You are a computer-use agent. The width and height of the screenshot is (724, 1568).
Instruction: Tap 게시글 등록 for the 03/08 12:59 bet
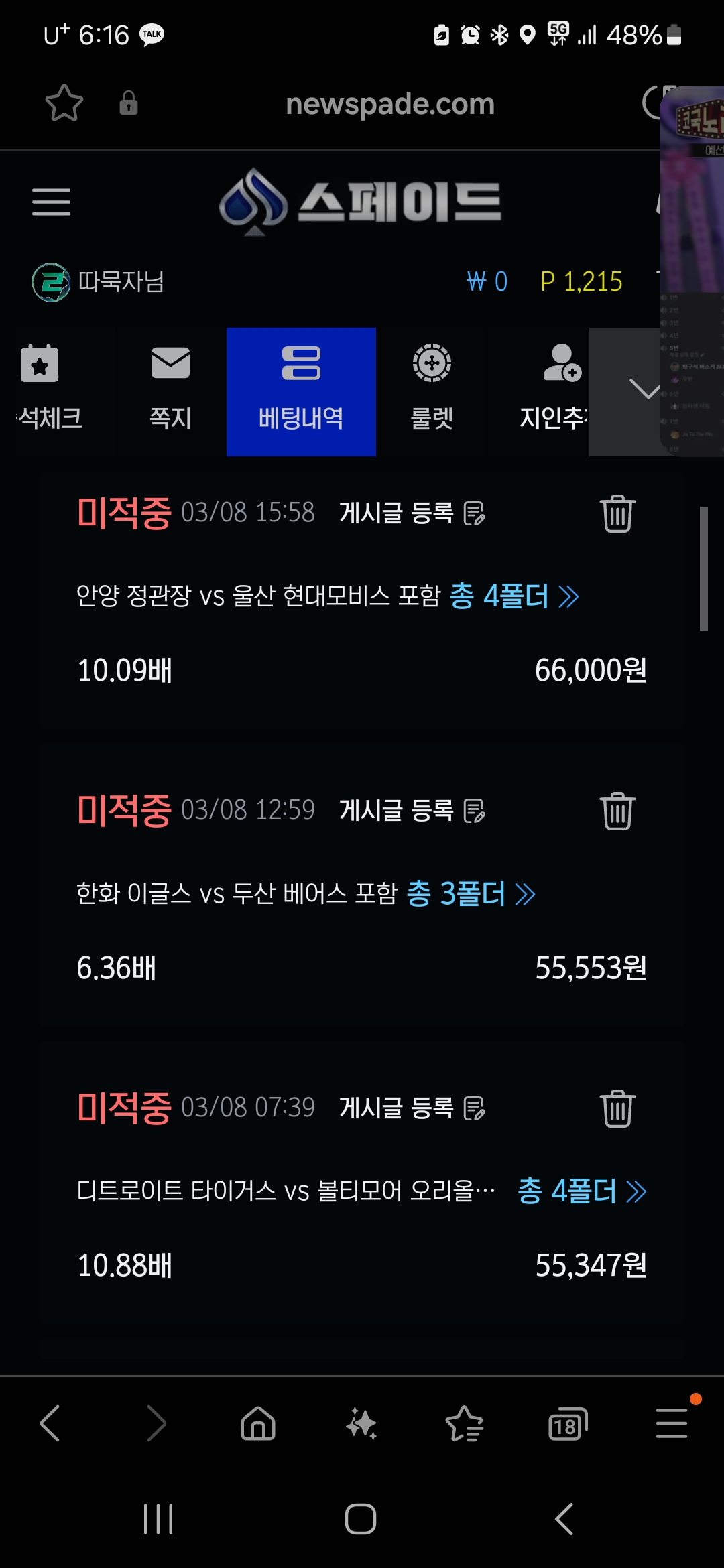point(411,811)
